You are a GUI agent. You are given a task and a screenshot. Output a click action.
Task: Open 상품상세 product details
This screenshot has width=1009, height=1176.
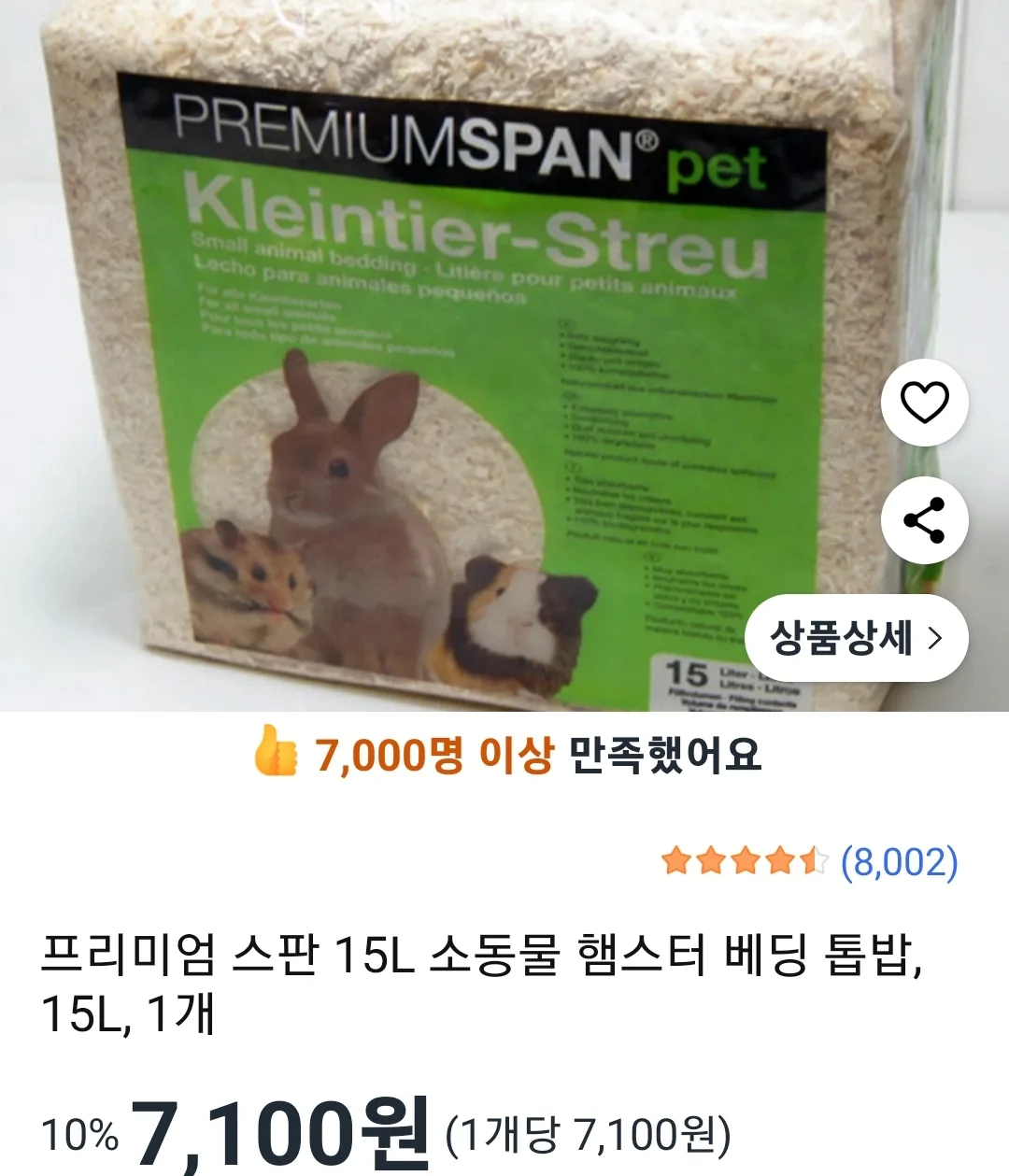click(856, 638)
